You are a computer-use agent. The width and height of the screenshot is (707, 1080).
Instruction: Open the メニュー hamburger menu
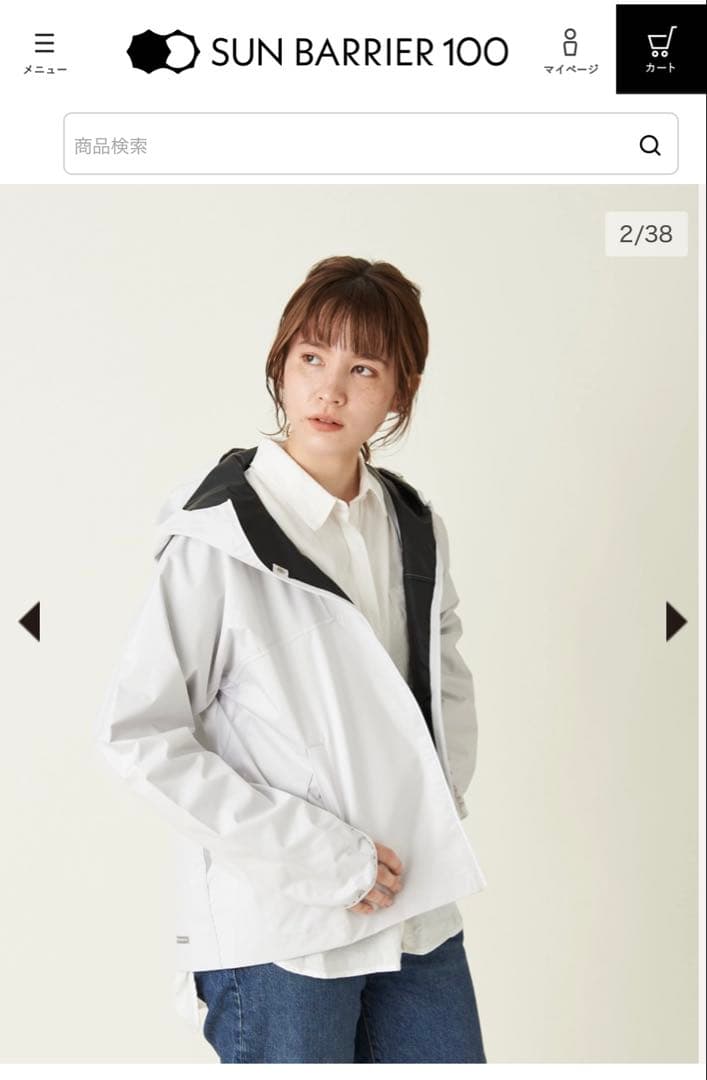[x=44, y=52]
